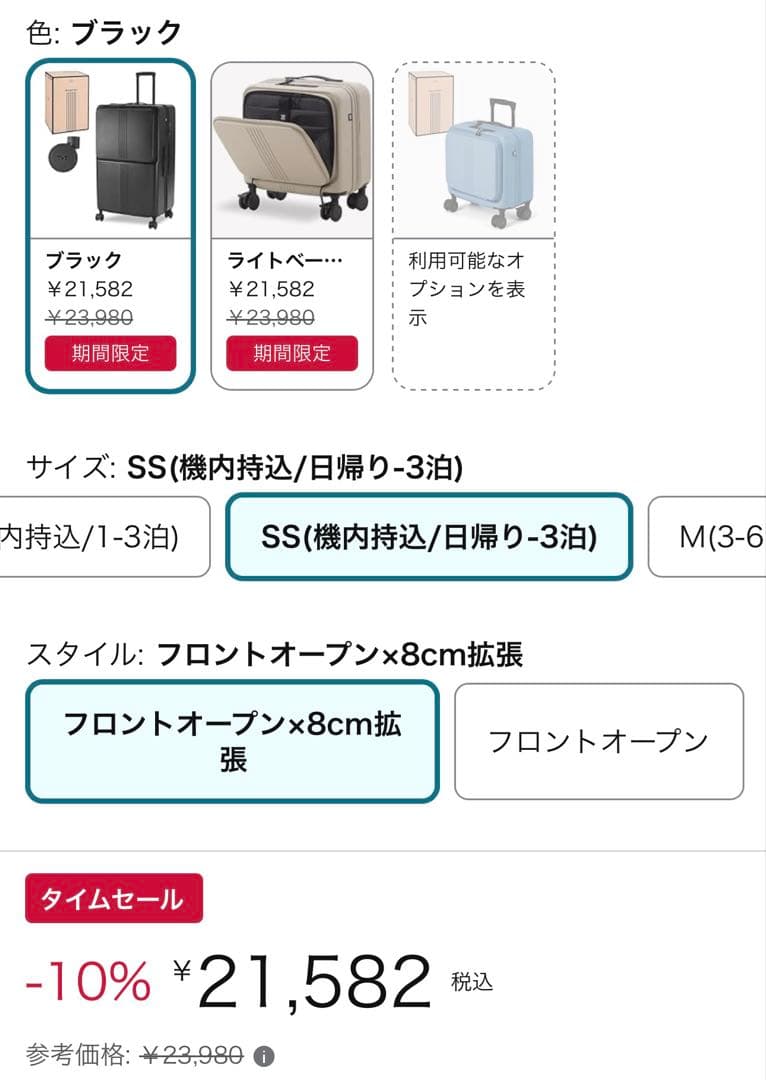
Task: Pick the M(3-6 size option
Action: coord(709,537)
